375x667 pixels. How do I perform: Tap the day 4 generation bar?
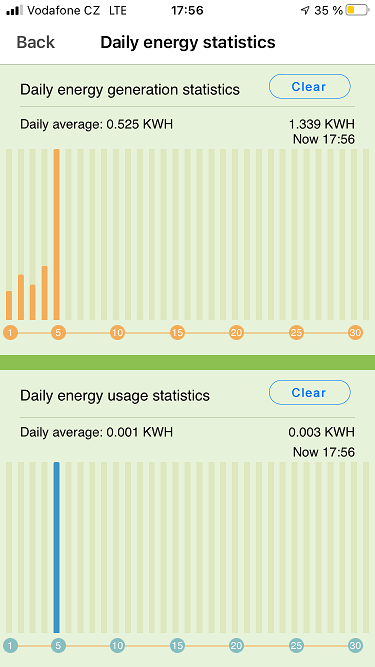tap(45, 293)
